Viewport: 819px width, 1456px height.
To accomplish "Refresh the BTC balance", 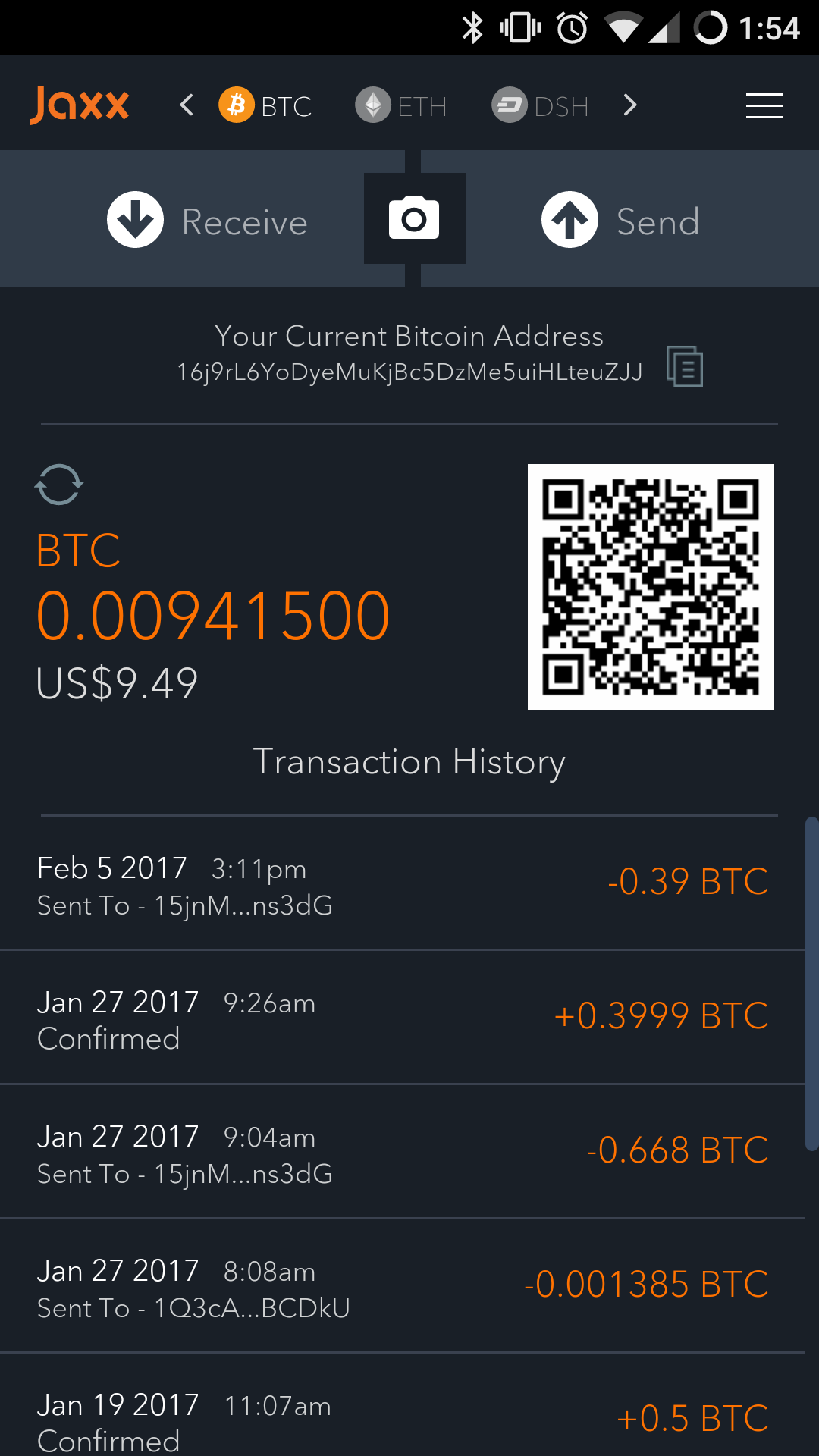I will pos(59,485).
